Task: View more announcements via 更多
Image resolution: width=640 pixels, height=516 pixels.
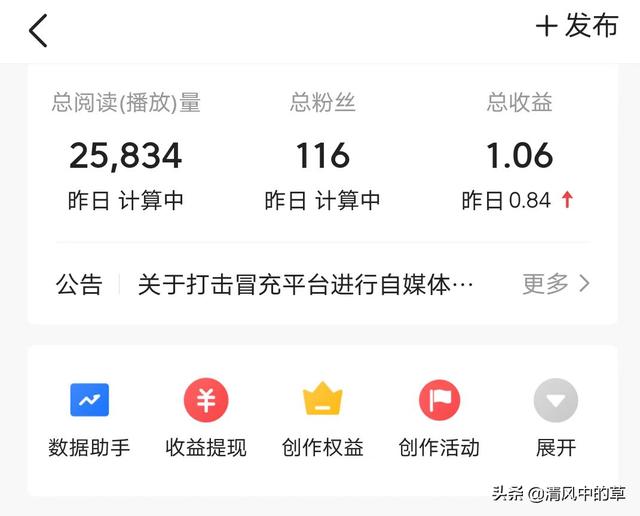Action: click(x=556, y=284)
